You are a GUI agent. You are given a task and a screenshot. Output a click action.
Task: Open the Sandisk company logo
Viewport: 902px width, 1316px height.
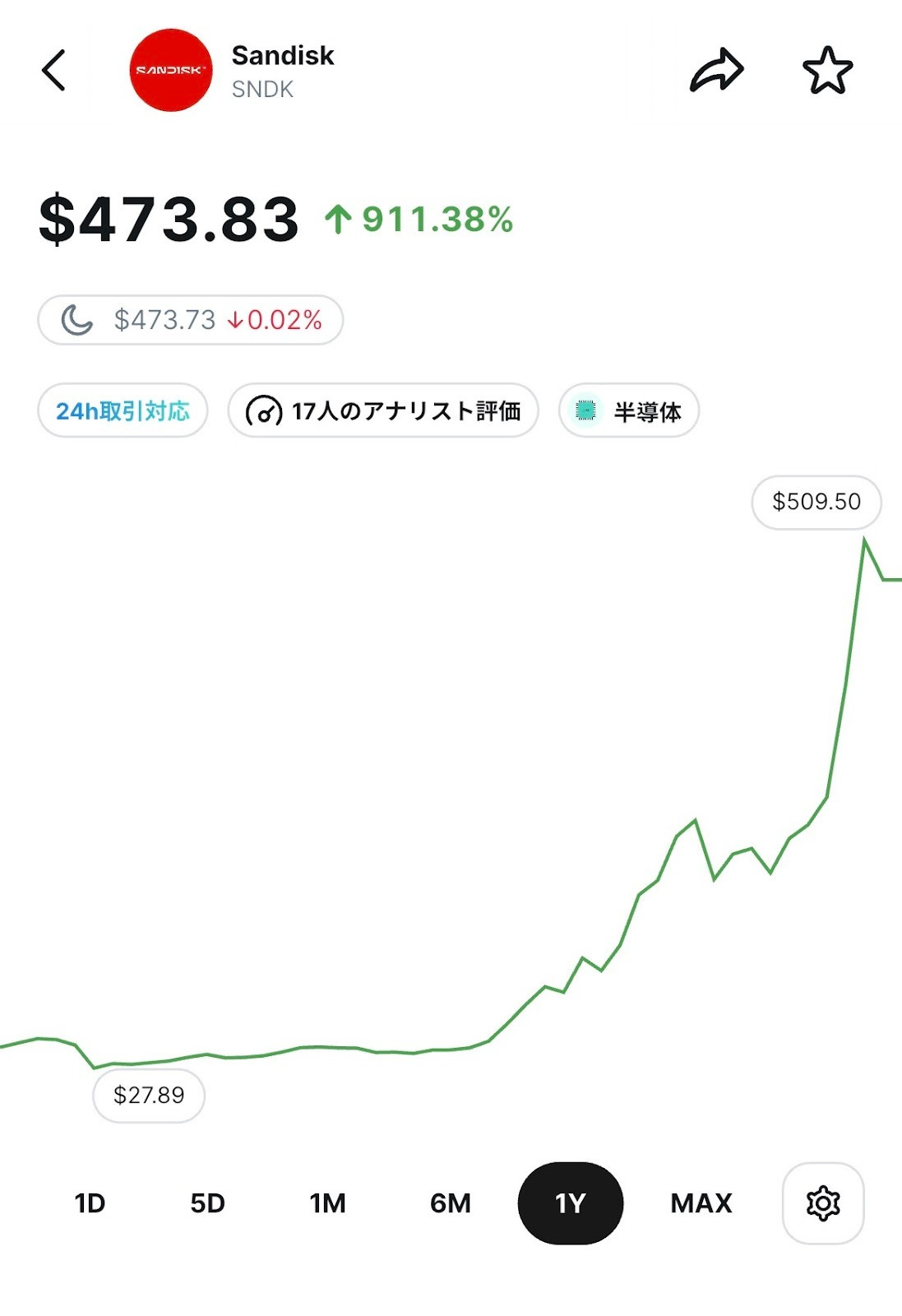tap(170, 71)
